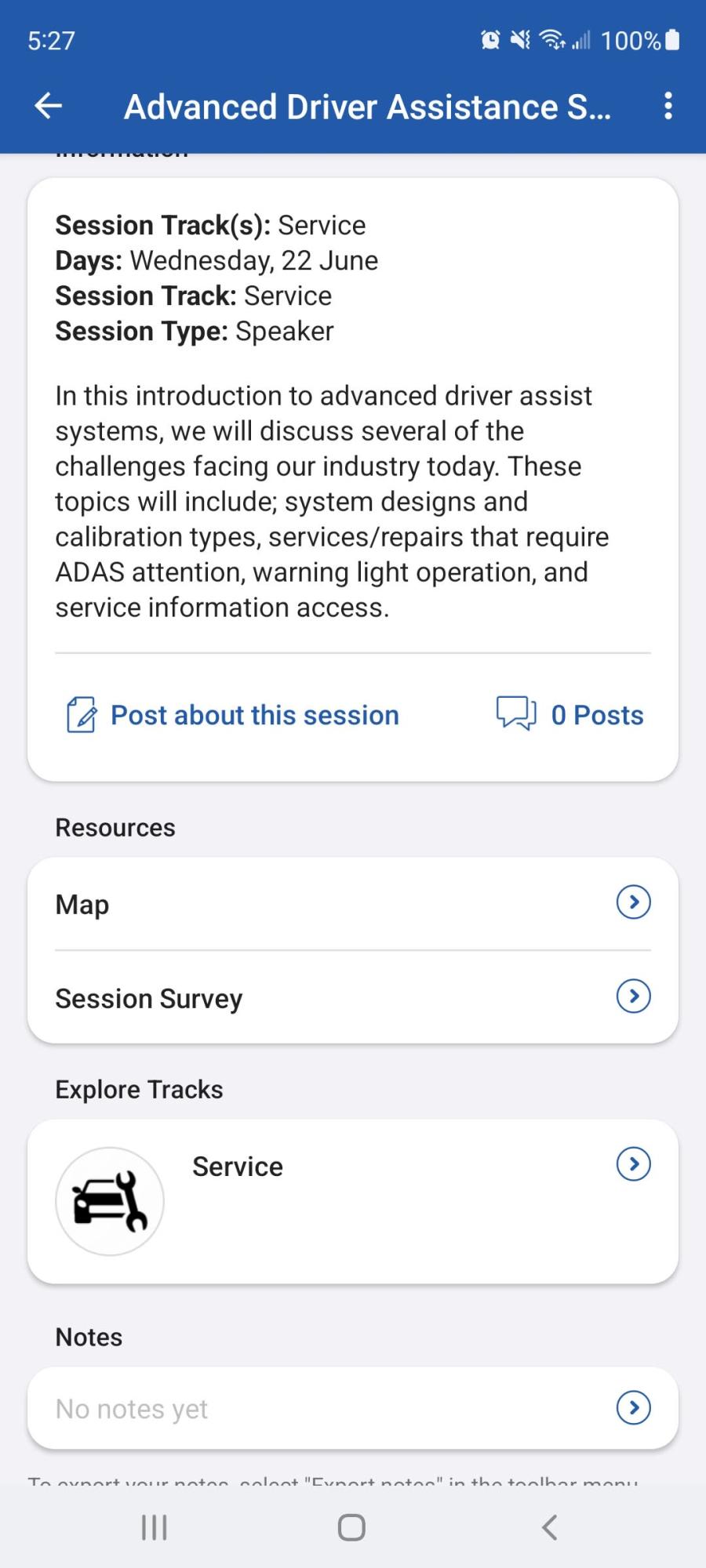Open the three-dot overflow menu
The image size is (706, 1568).
(x=668, y=106)
